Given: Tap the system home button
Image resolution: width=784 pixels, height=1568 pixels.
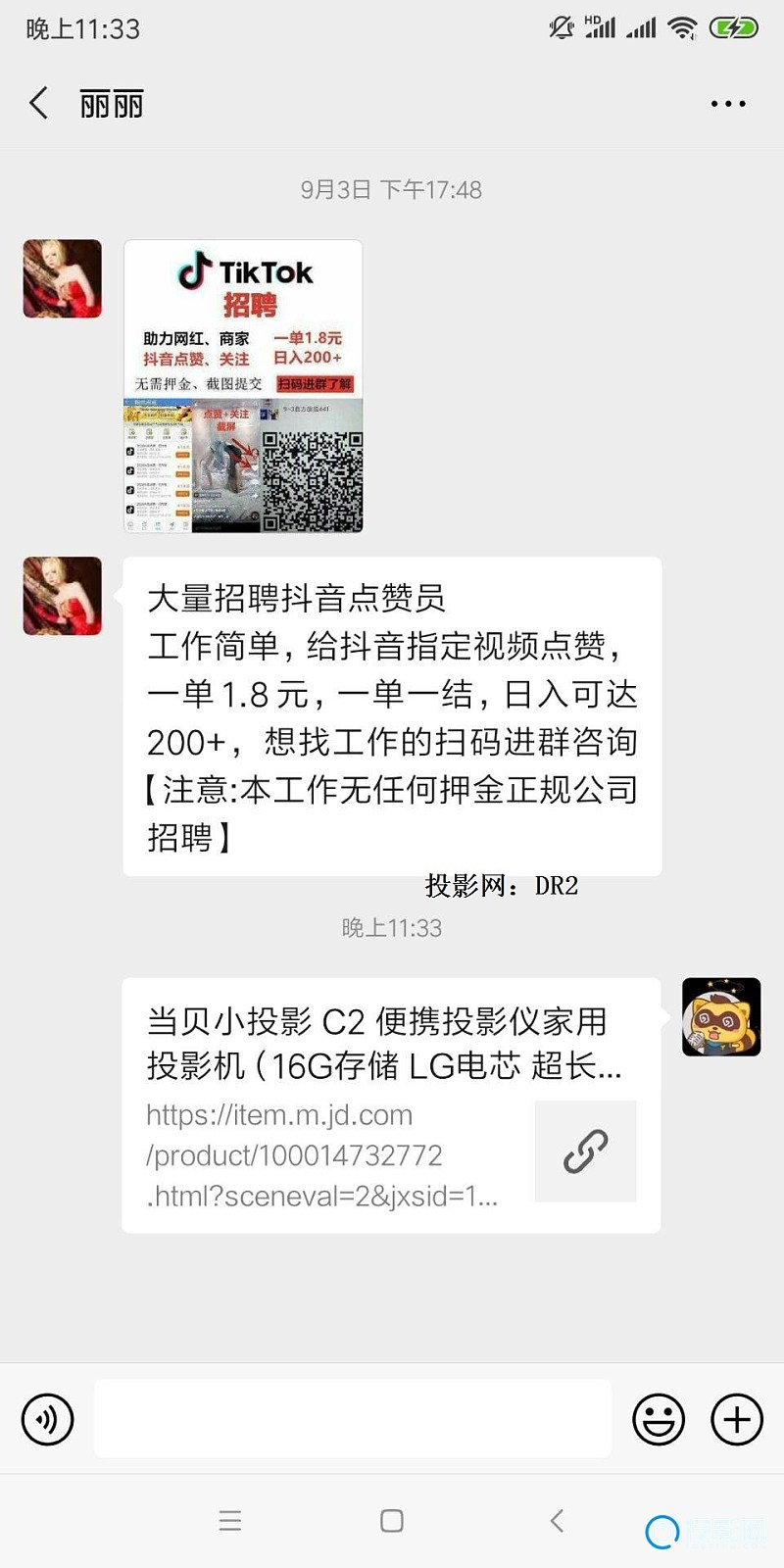Looking at the screenshot, I should (x=392, y=1520).
